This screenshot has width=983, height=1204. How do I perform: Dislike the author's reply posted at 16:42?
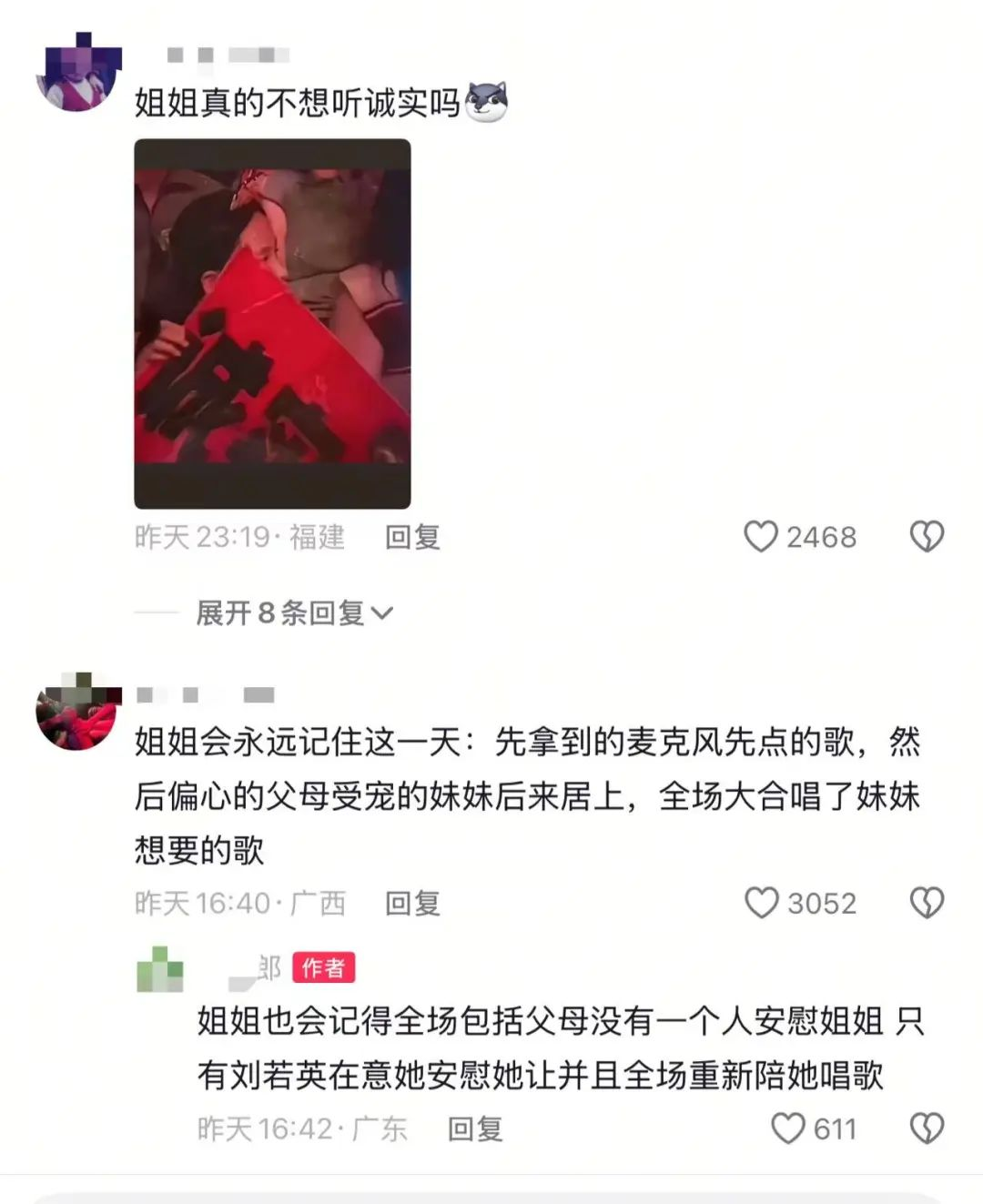(x=927, y=1128)
